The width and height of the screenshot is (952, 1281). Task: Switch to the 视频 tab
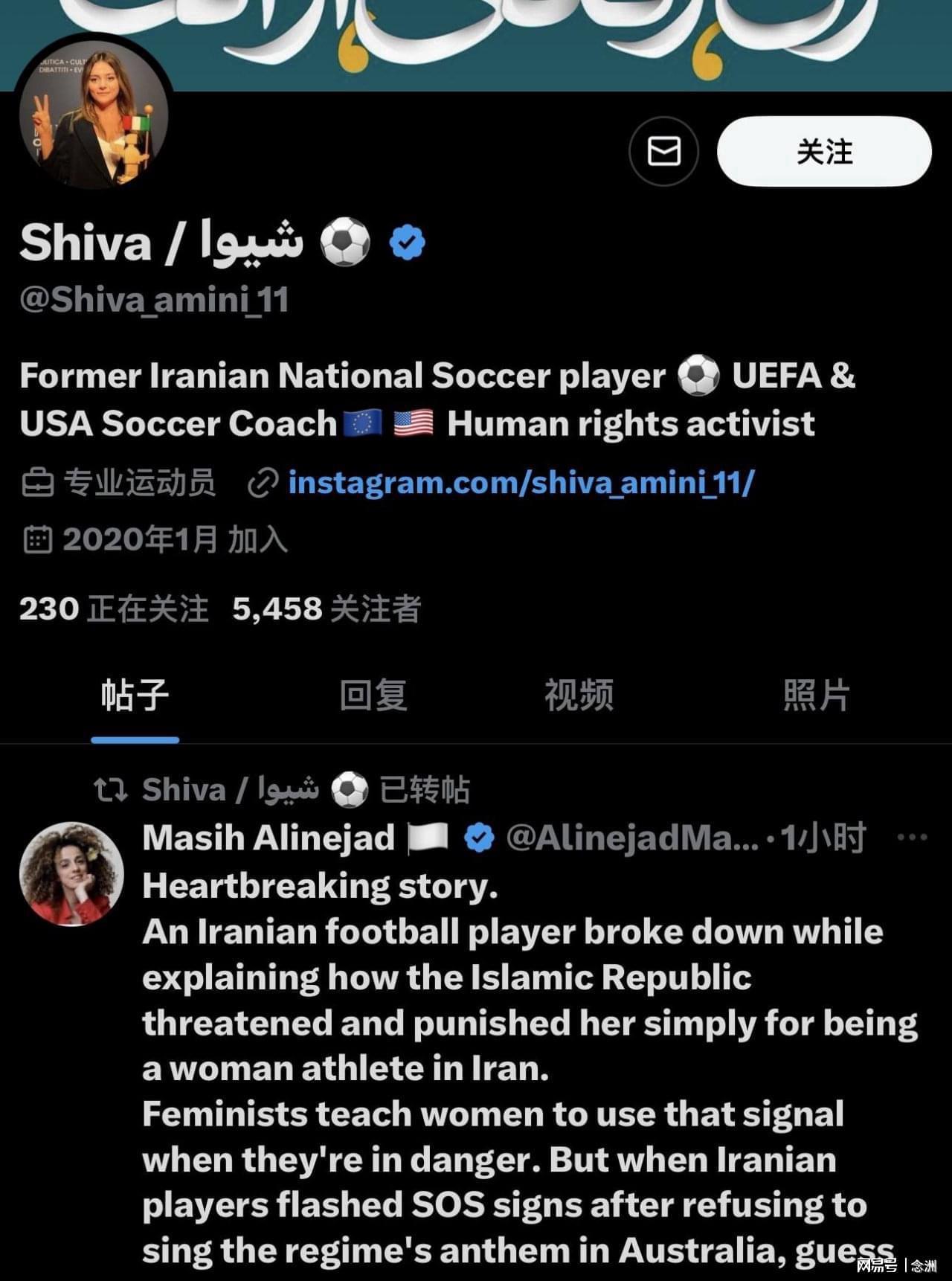(579, 696)
